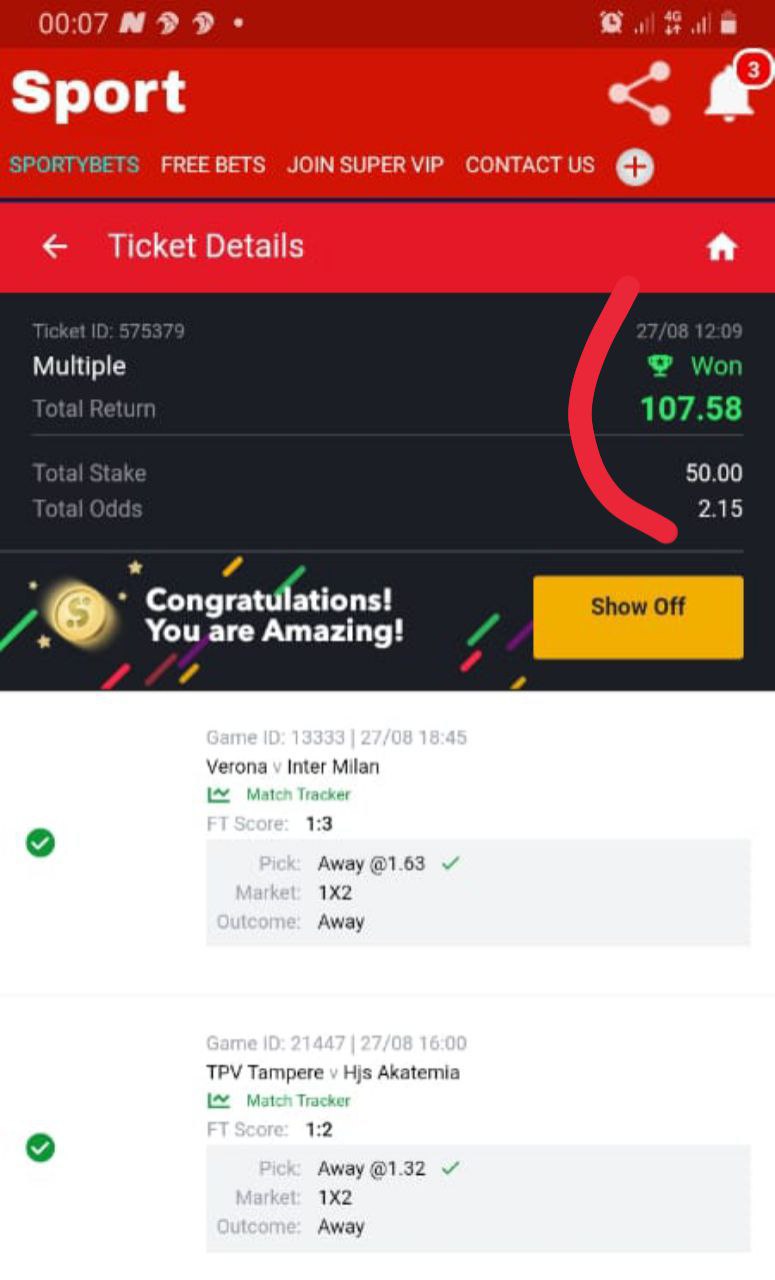Open the notifications bell

point(729,94)
